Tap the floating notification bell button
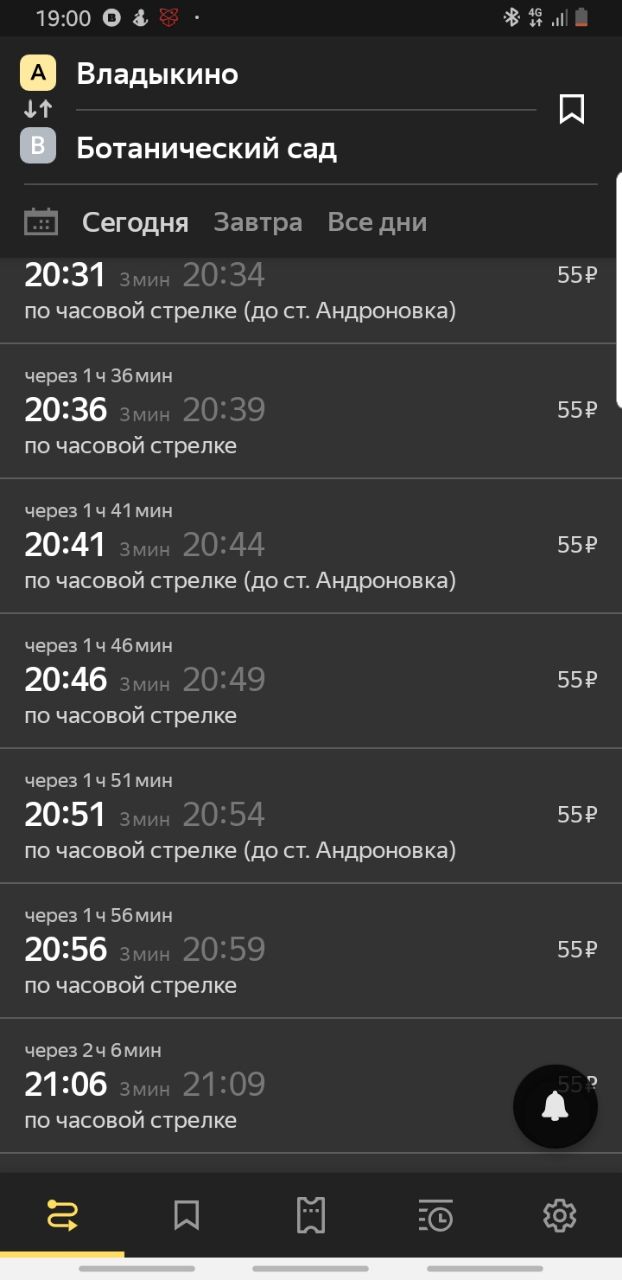The height and width of the screenshot is (1280, 622). (555, 1106)
